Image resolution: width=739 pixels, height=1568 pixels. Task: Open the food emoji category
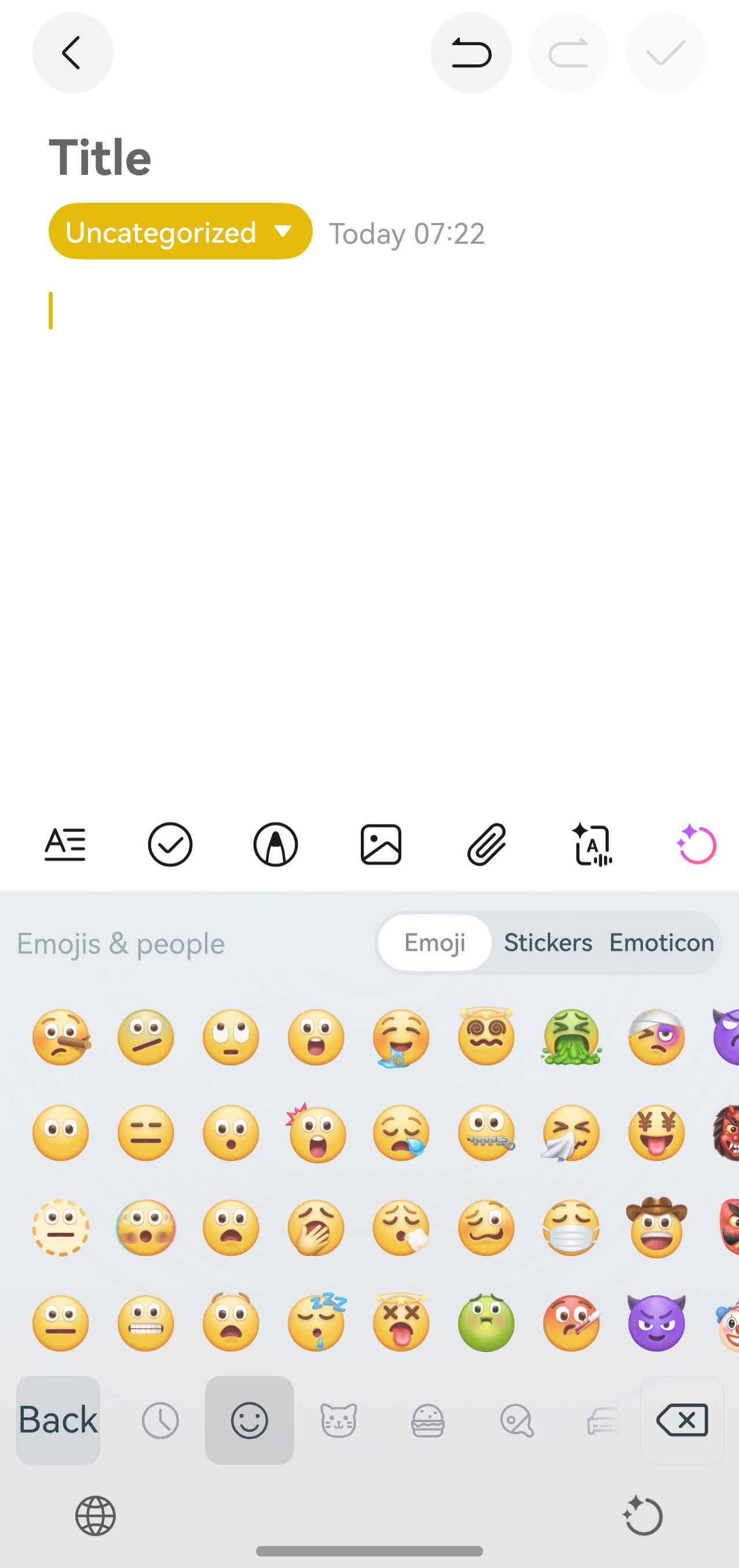428,1421
